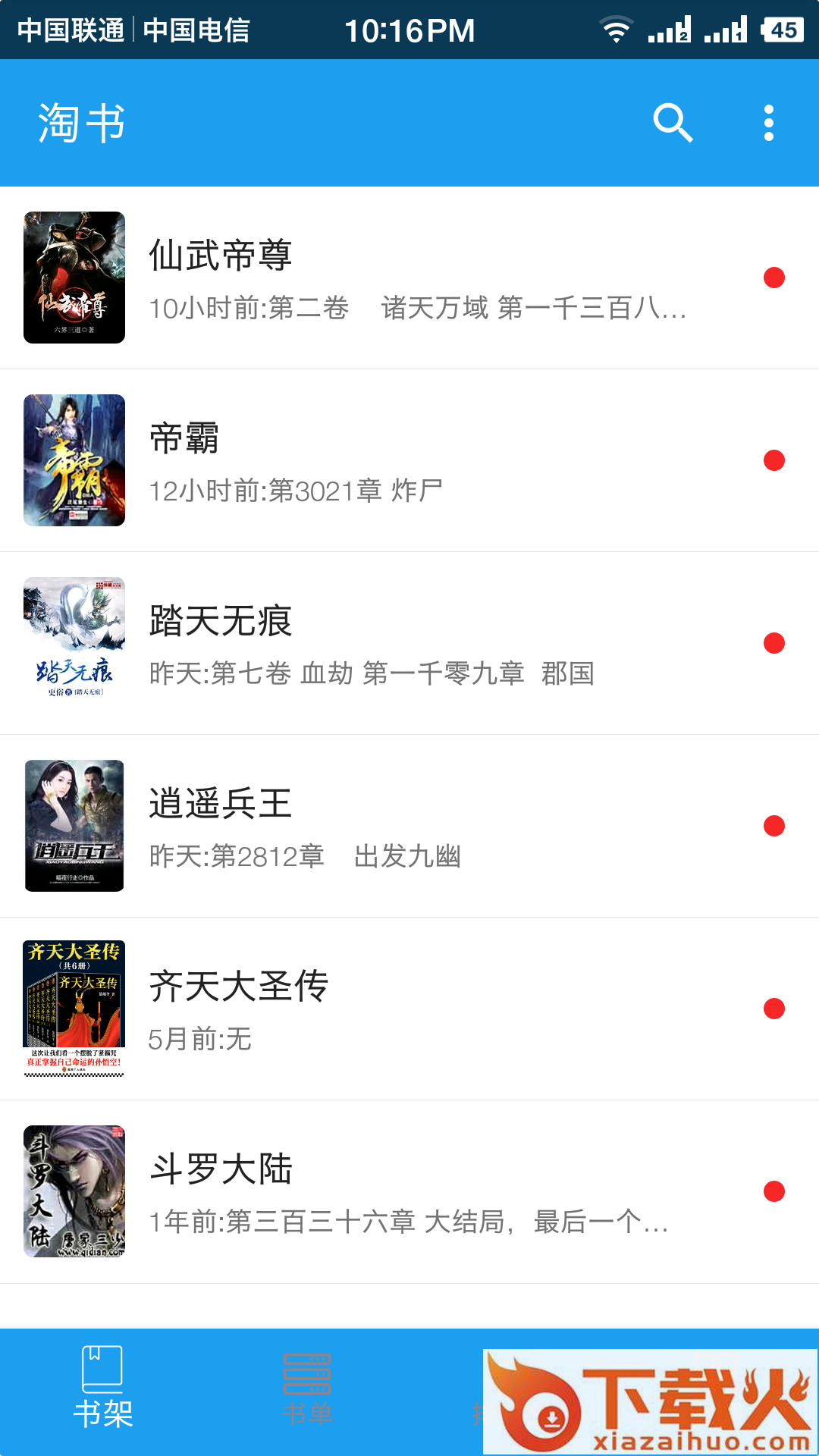
Task: Read the book 齐天大圣传
Action: click(409, 1009)
